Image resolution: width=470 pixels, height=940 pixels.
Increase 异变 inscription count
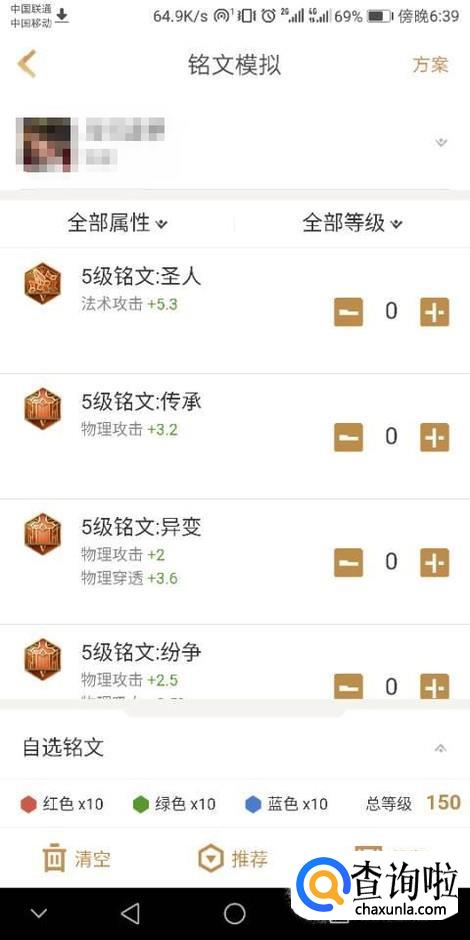(435, 562)
